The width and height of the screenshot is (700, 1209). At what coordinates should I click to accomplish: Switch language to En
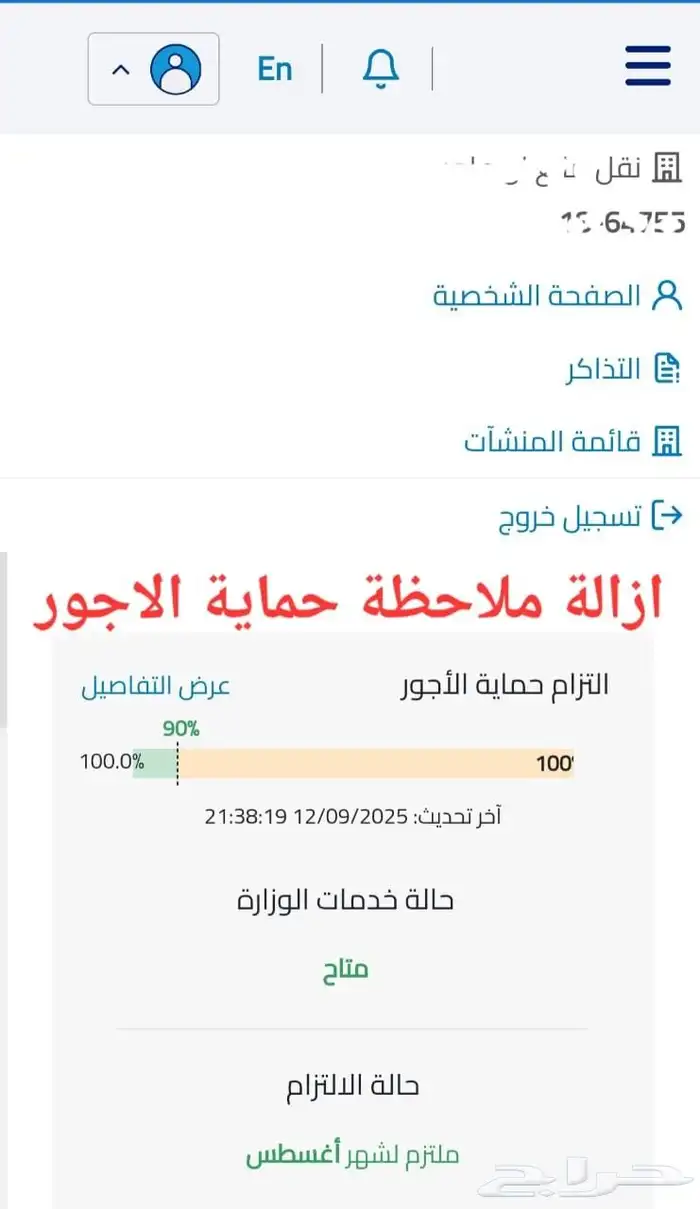pyautogui.click(x=274, y=68)
